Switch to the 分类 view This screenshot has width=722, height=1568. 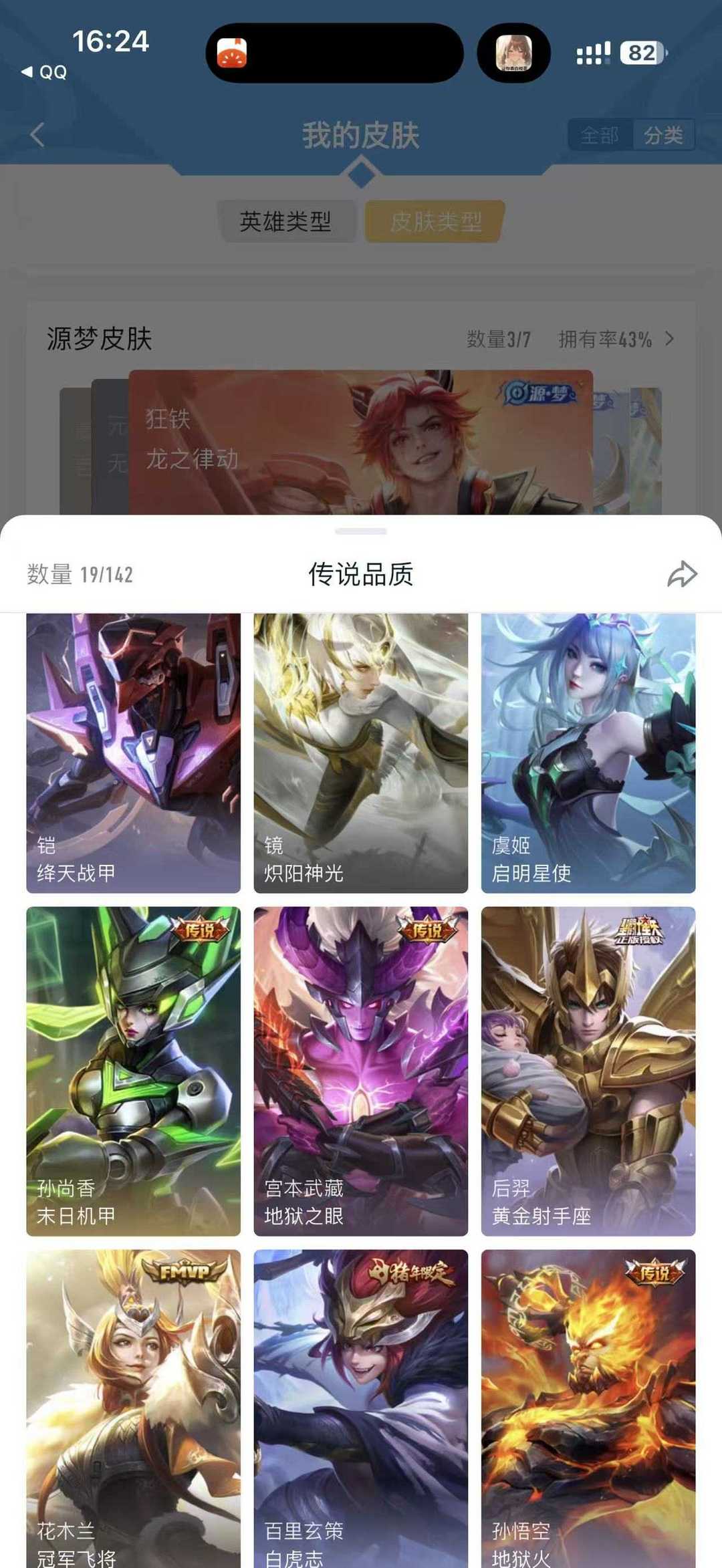click(663, 136)
